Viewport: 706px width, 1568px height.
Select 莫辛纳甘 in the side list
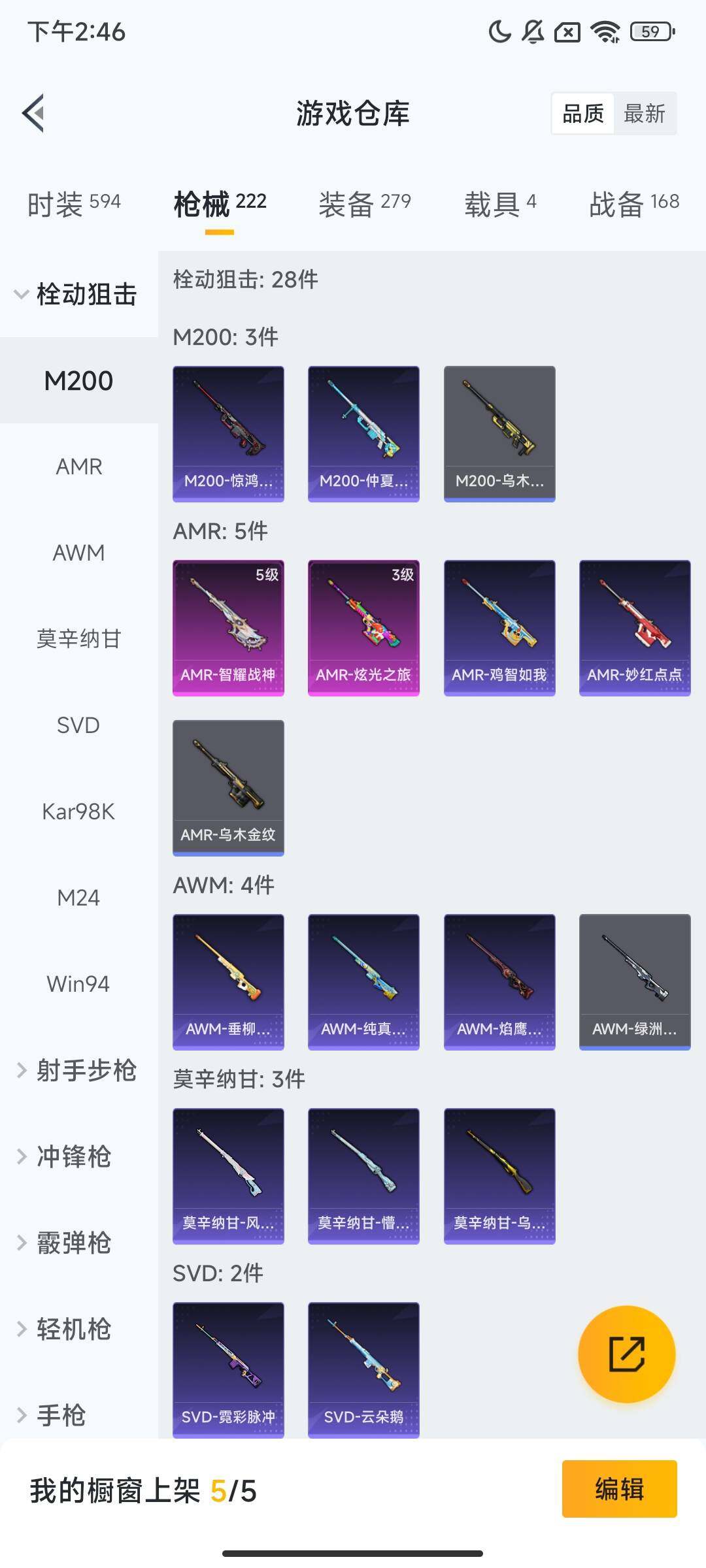tap(78, 639)
